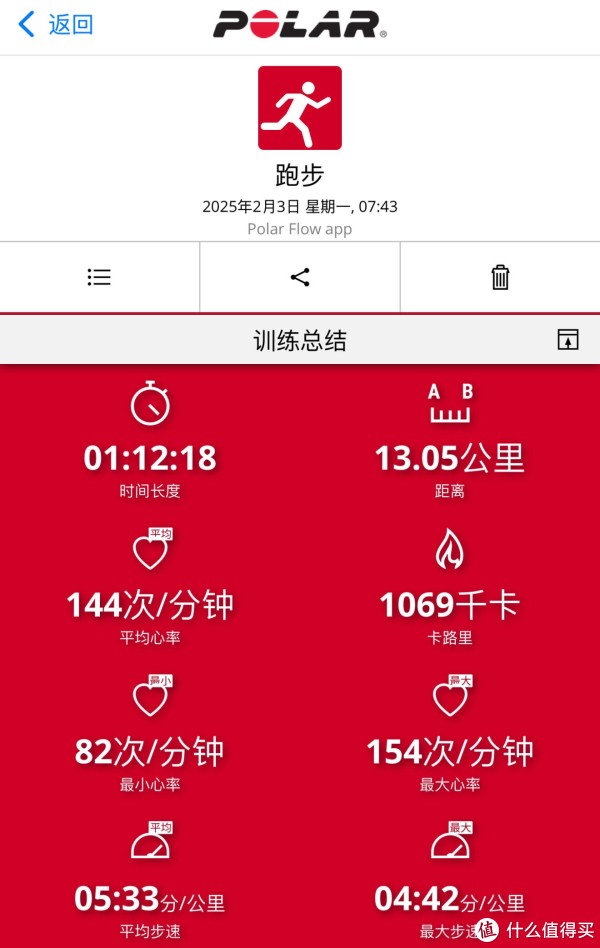
Task: Delete this training with the trash icon
Action: tap(500, 277)
